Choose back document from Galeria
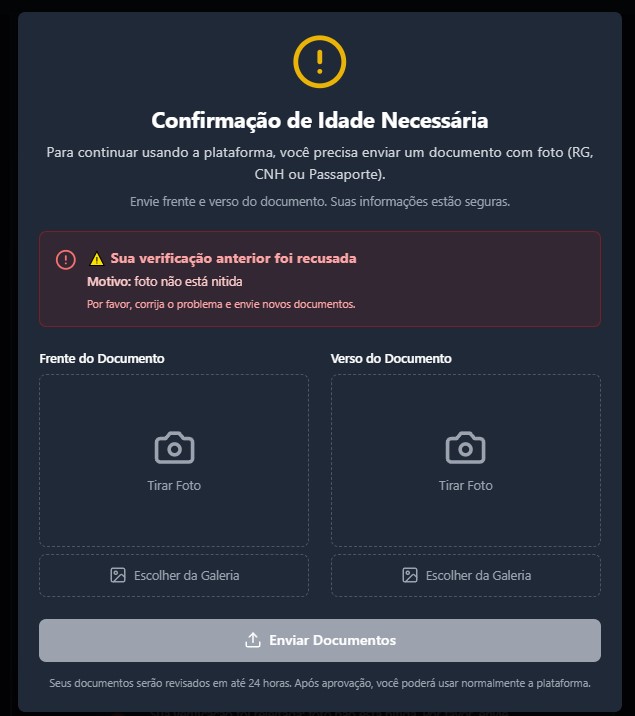This screenshot has height=716, width=635. click(465, 575)
